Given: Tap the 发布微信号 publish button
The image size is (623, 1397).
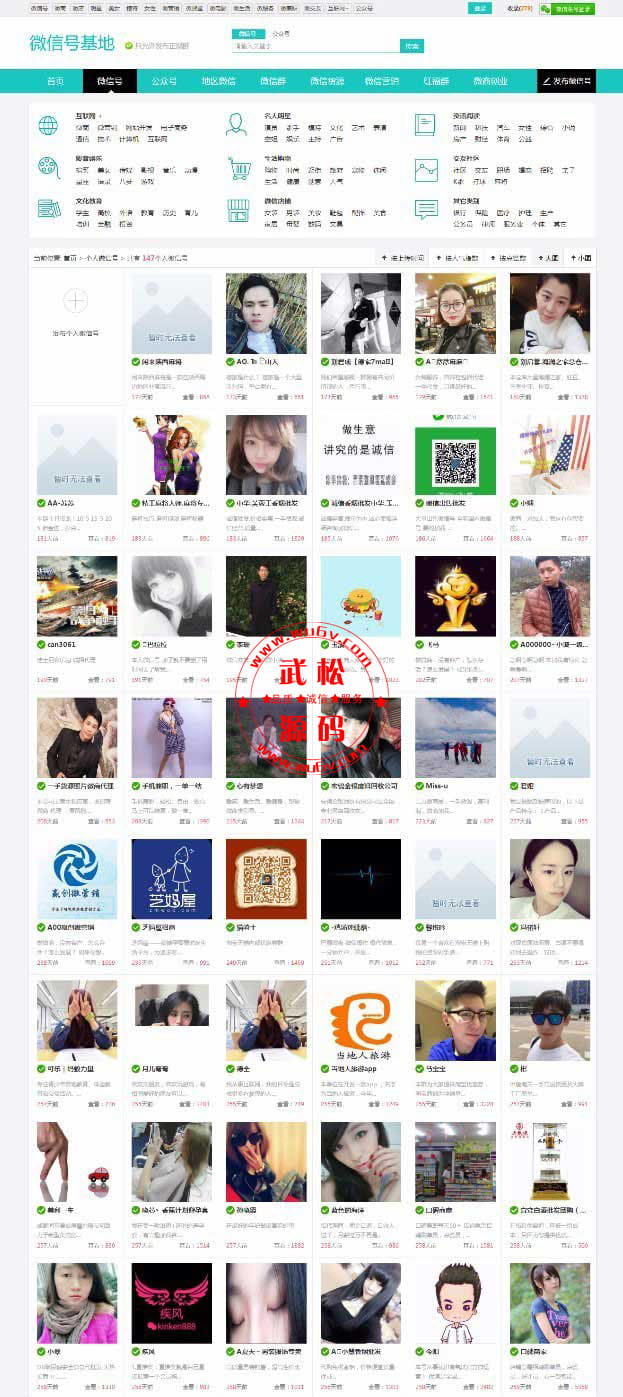Looking at the screenshot, I should (566, 81).
